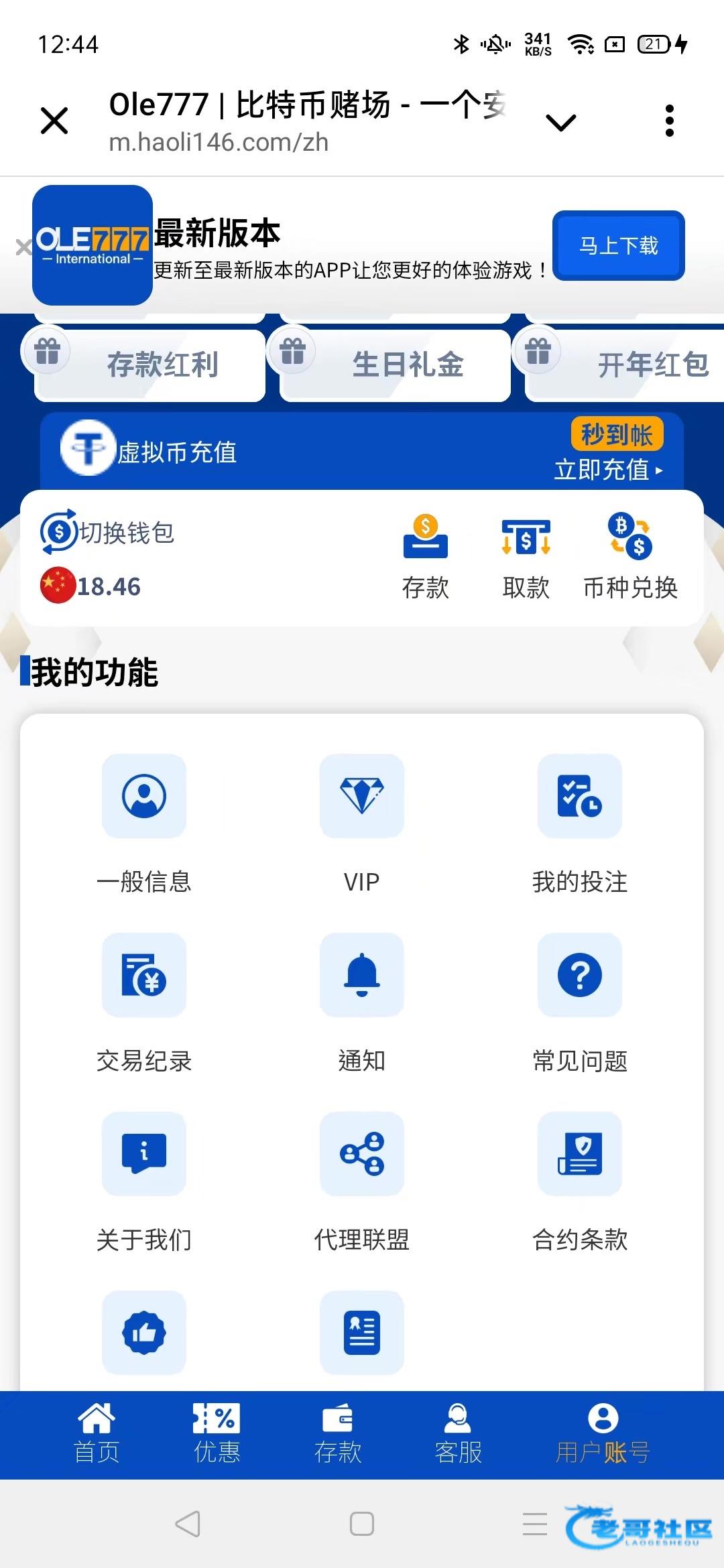This screenshot has width=724, height=1568.
Task: Open 常见问题 FAQ
Action: 580,1003
